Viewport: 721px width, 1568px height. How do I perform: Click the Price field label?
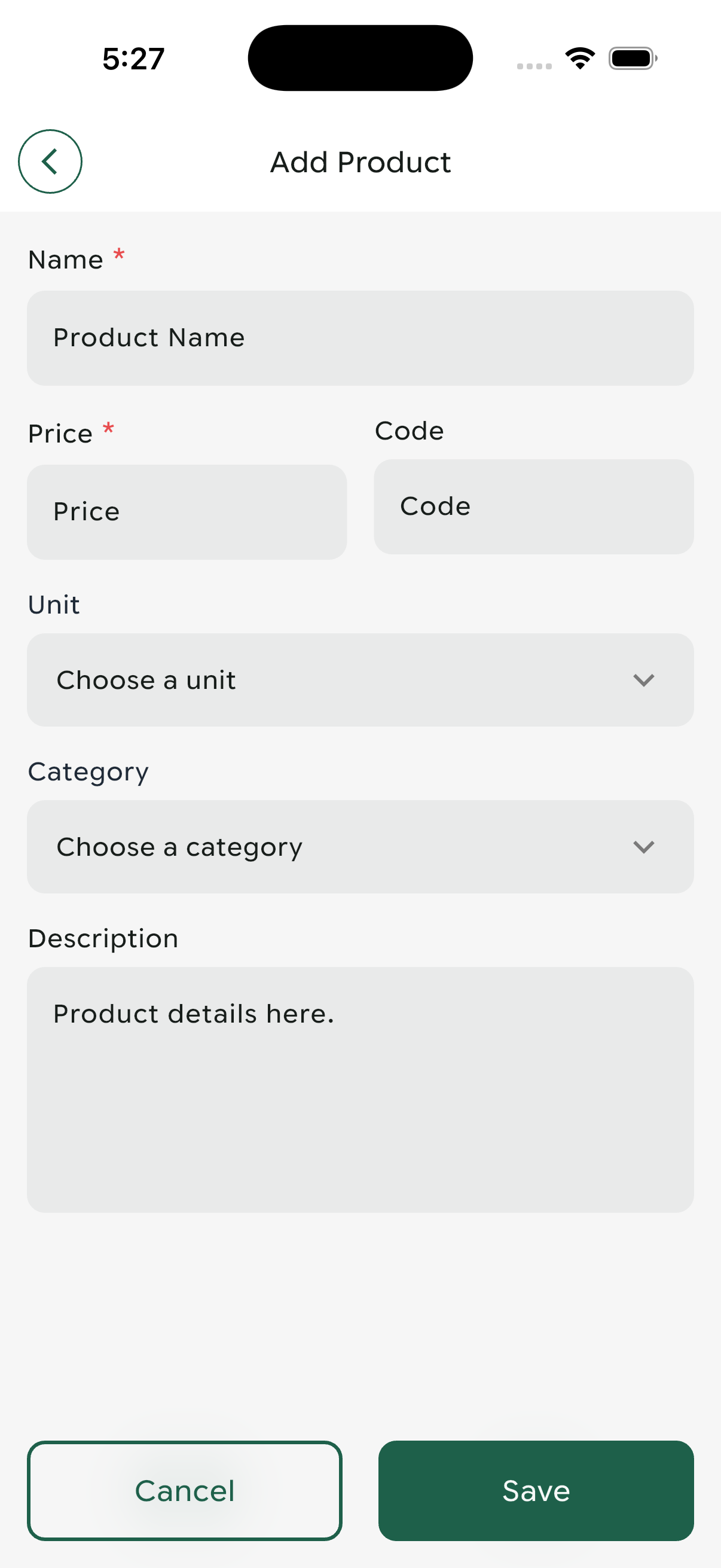click(x=60, y=433)
